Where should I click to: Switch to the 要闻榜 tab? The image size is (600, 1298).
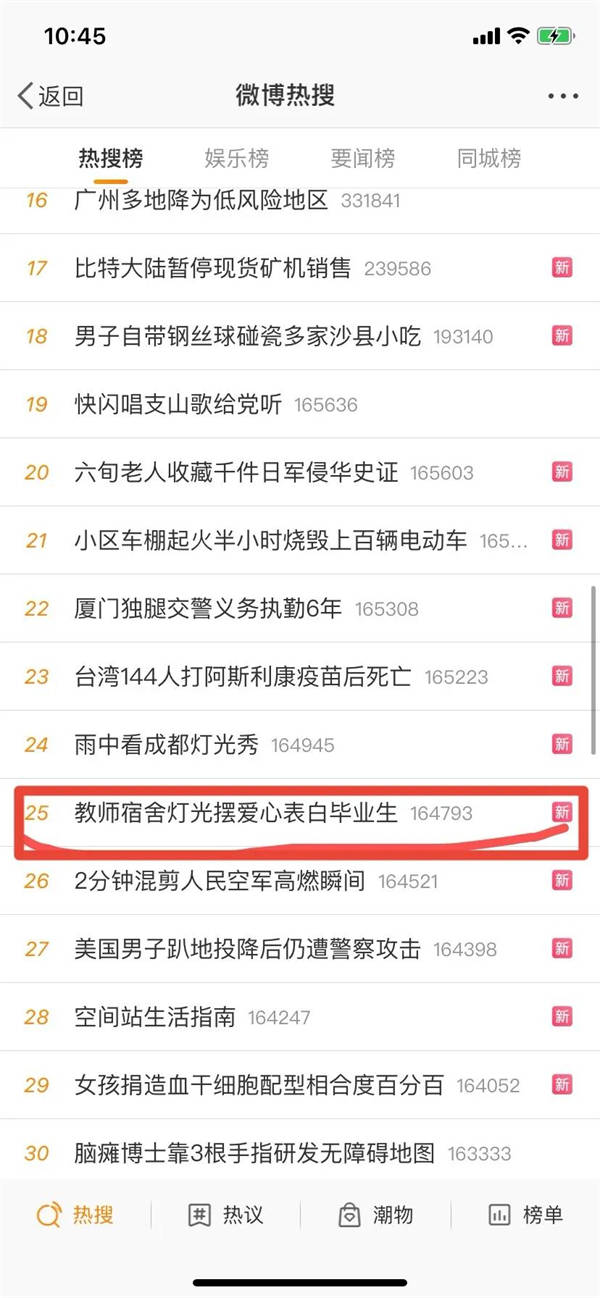pyautogui.click(x=363, y=158)
